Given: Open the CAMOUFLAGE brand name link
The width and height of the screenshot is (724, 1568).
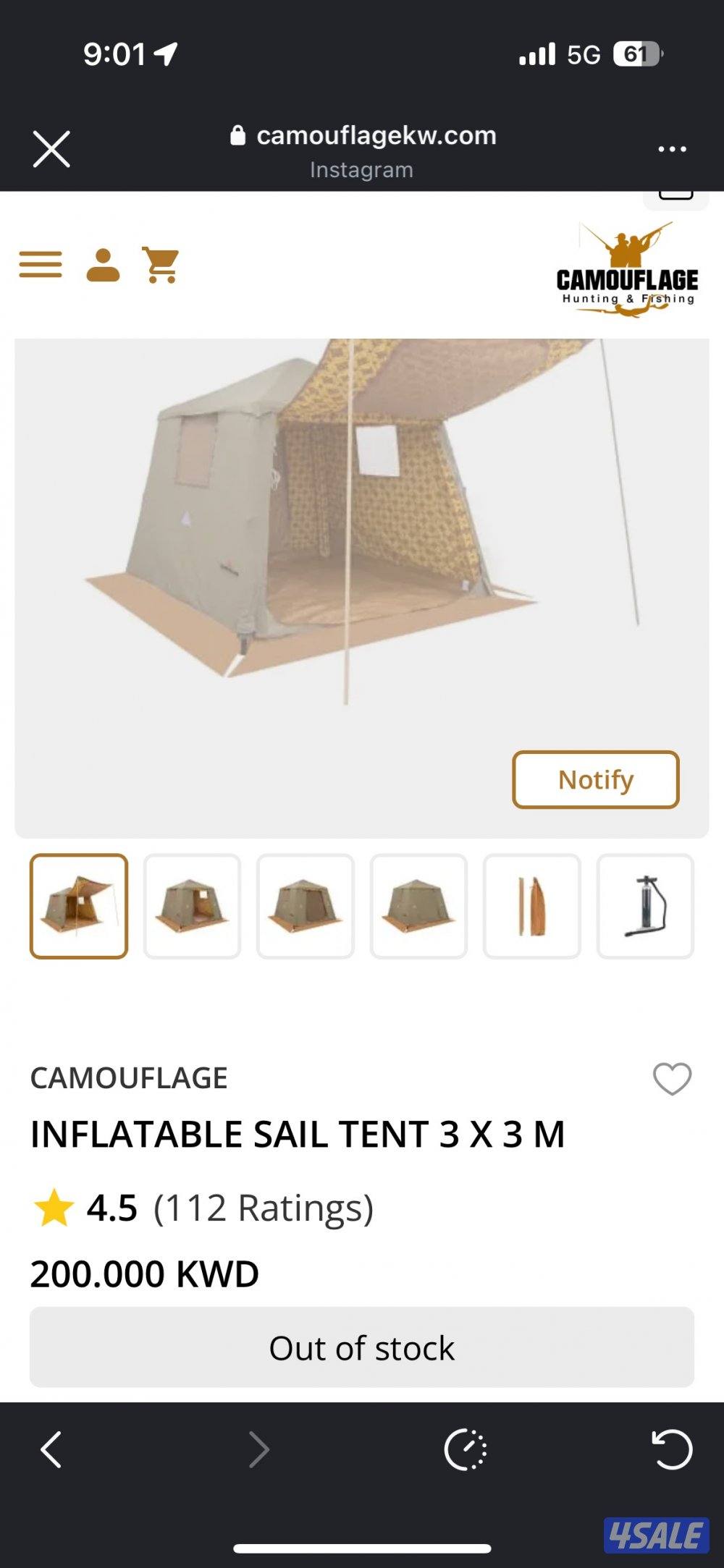Looking at the screenshot, I should coord(129,1077).
